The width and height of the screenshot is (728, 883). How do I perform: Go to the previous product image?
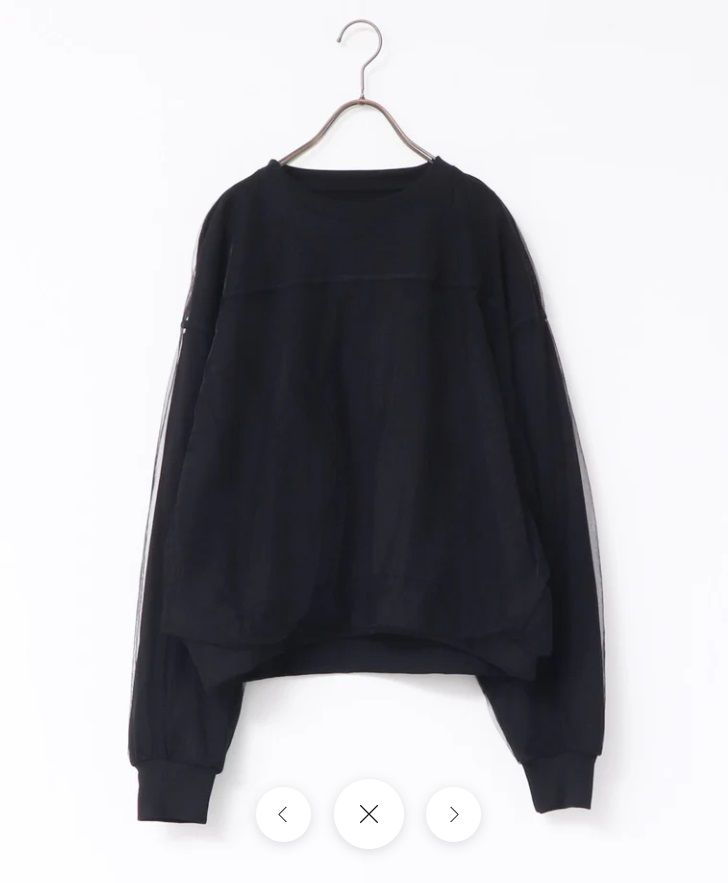click(x=283, y=814)
